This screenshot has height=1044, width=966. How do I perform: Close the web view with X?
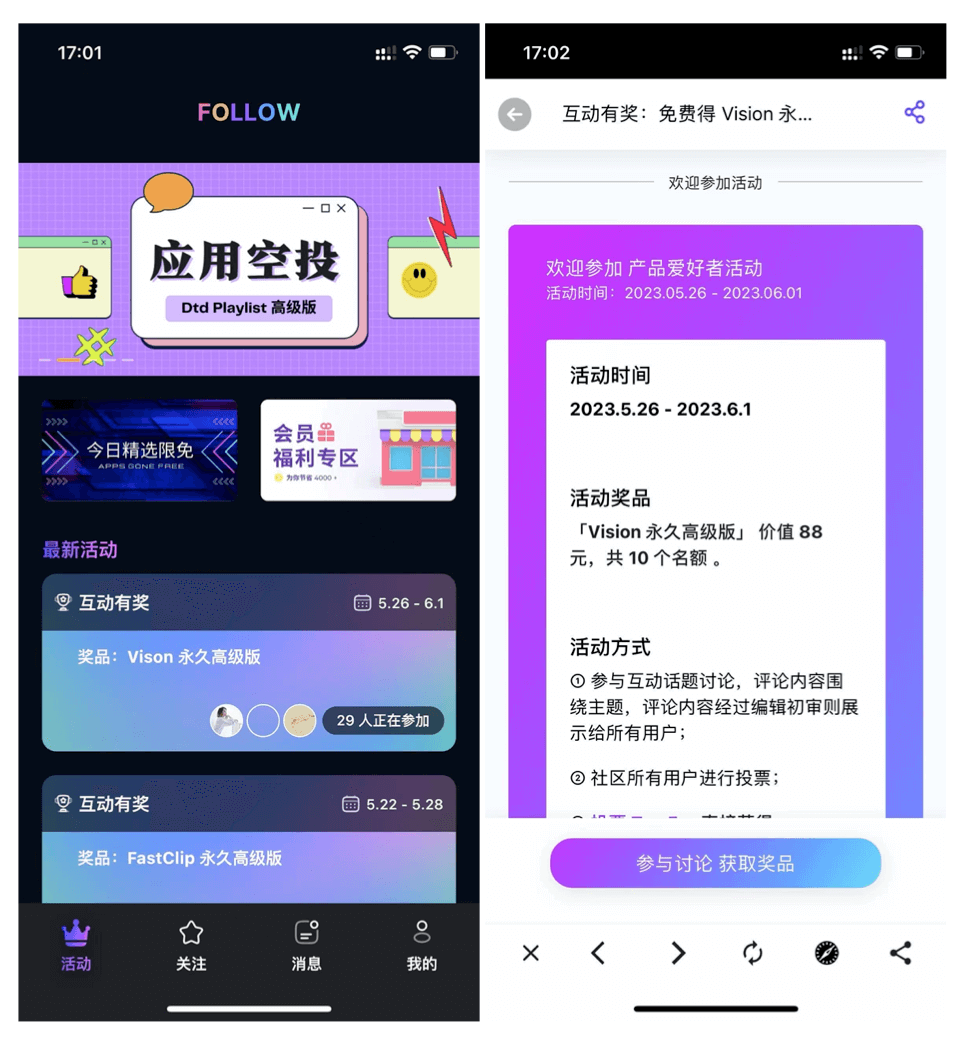coord(531,953)
